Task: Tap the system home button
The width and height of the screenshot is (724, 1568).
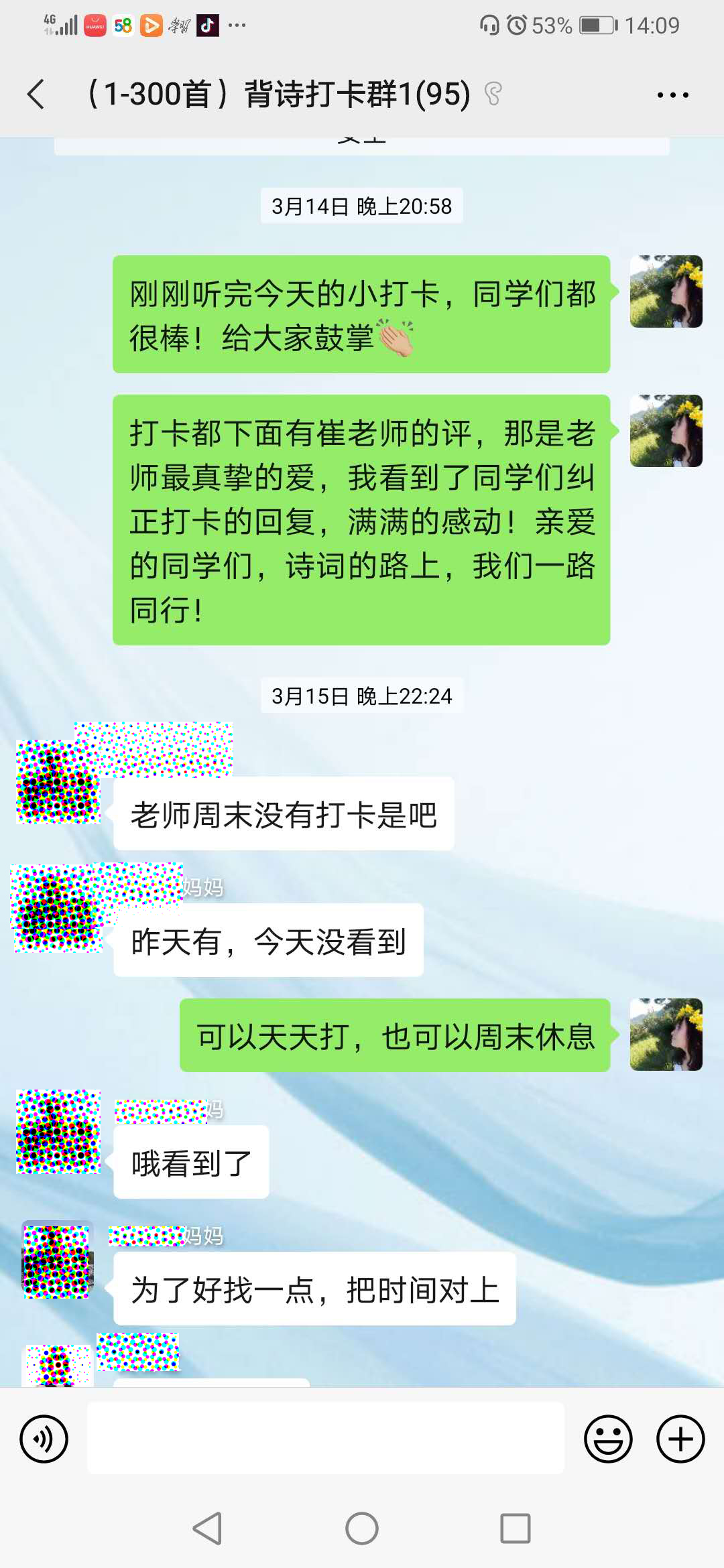Action: tap(362, 1528)
